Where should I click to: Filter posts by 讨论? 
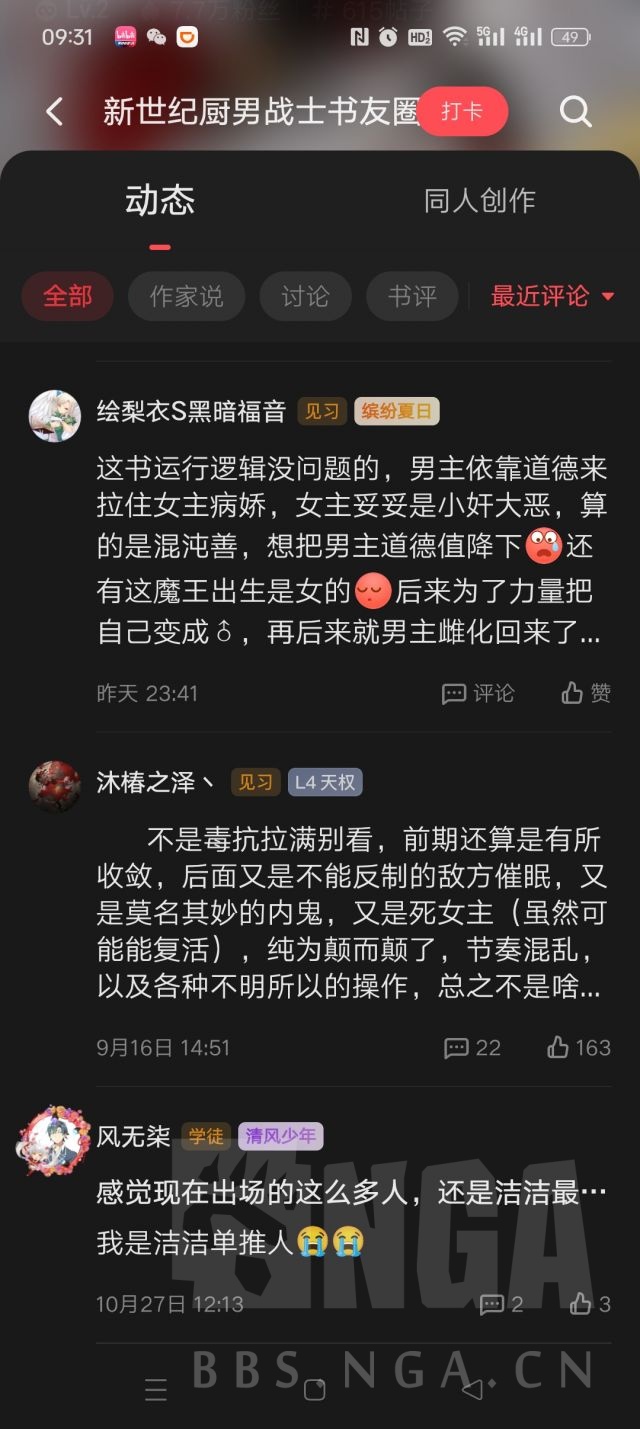(x=305, y=297)
